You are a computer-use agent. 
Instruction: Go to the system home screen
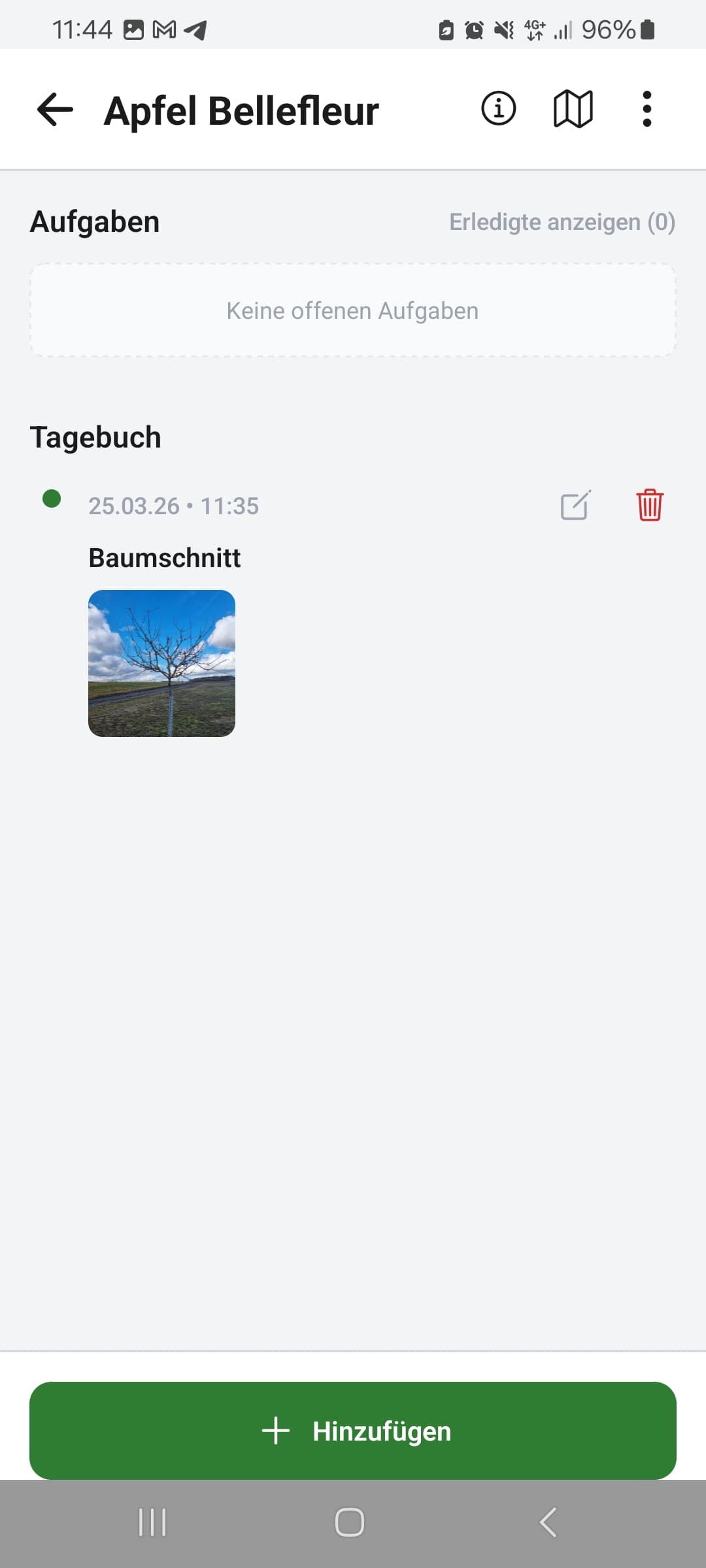click(x=350, y=1522)
